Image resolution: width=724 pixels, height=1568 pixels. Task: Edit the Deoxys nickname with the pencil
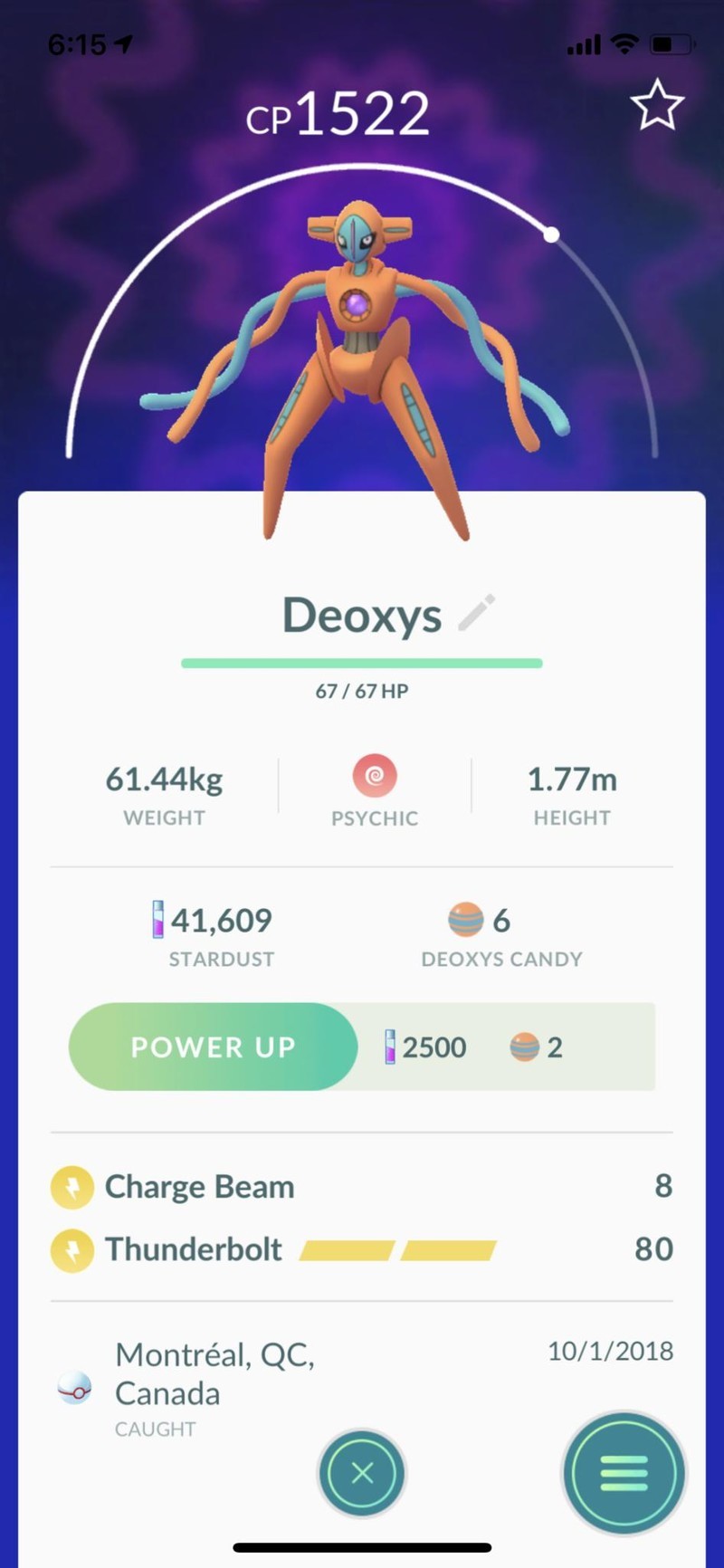tap(477, 613)
